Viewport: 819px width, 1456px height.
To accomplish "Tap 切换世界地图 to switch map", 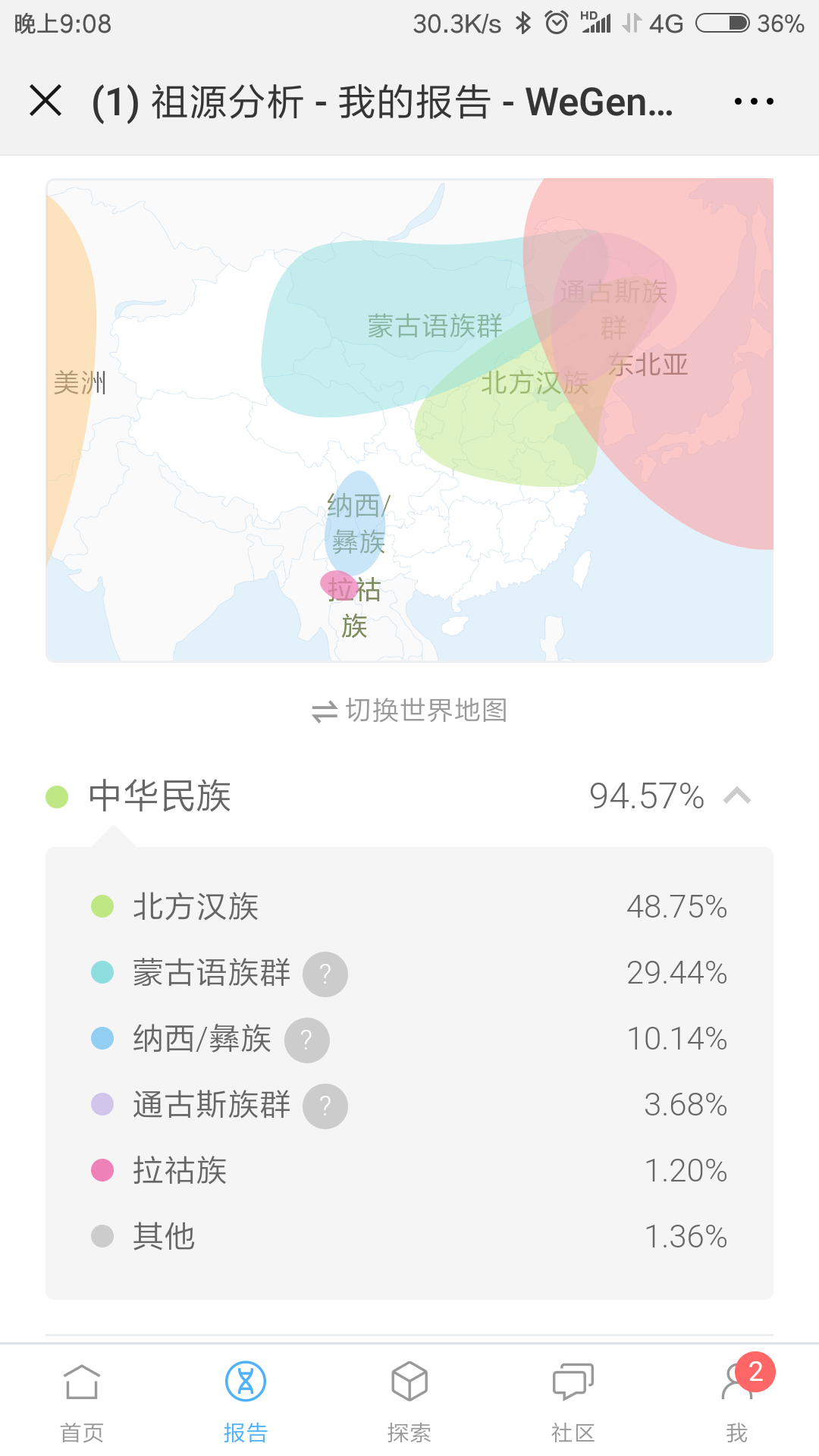I will tap(409, 711).
